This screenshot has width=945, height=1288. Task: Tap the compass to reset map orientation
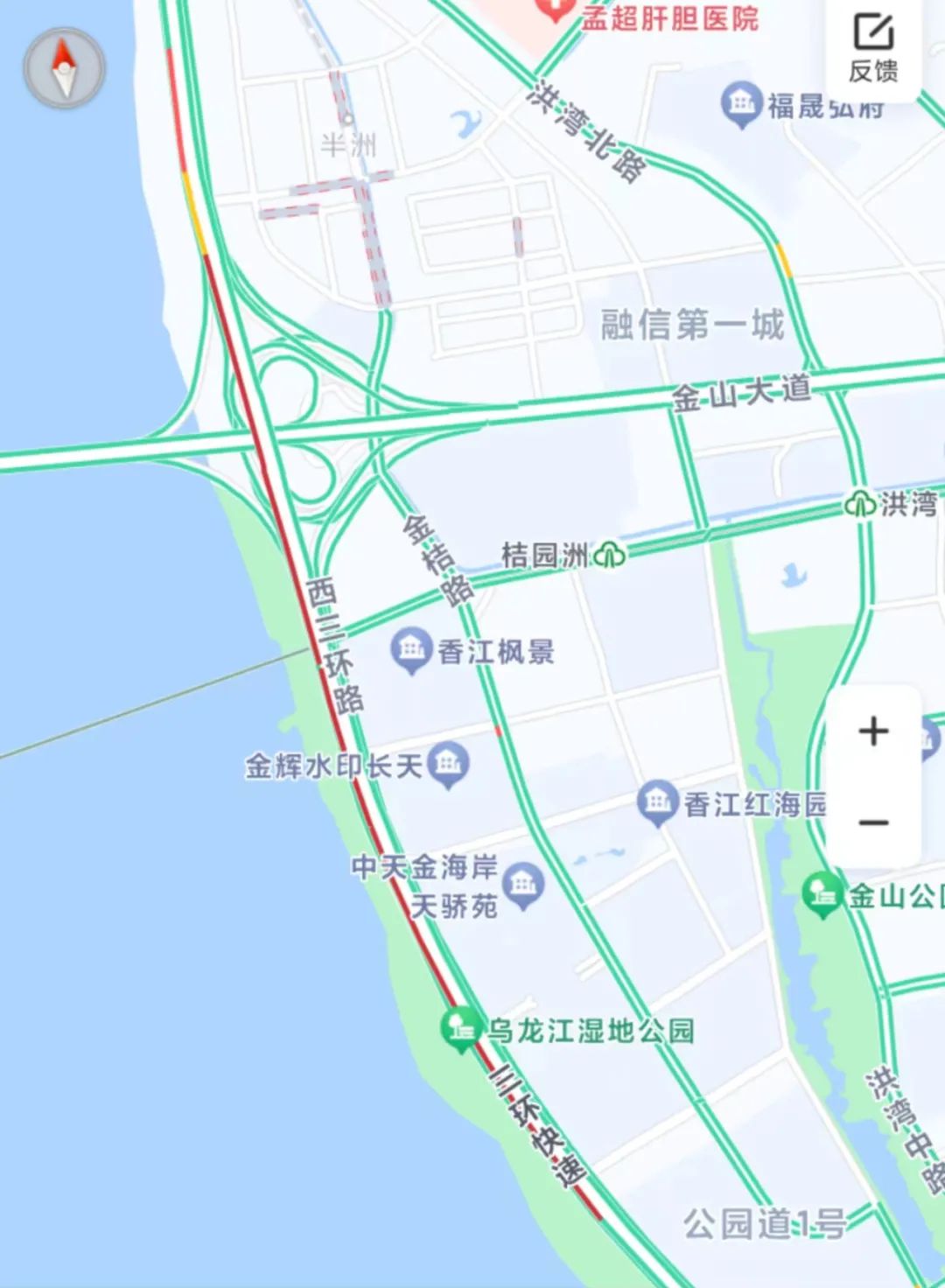pos(64,68)
